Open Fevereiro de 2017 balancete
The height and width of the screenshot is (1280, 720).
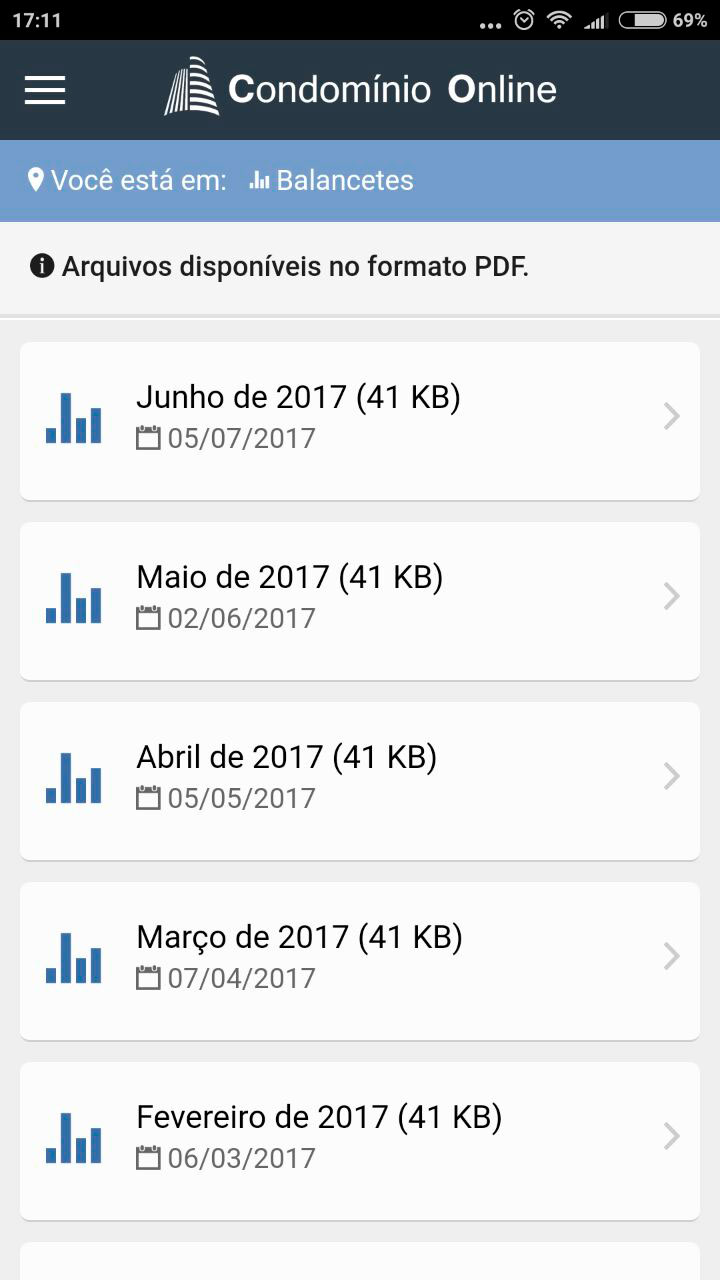coord(360,1141)
